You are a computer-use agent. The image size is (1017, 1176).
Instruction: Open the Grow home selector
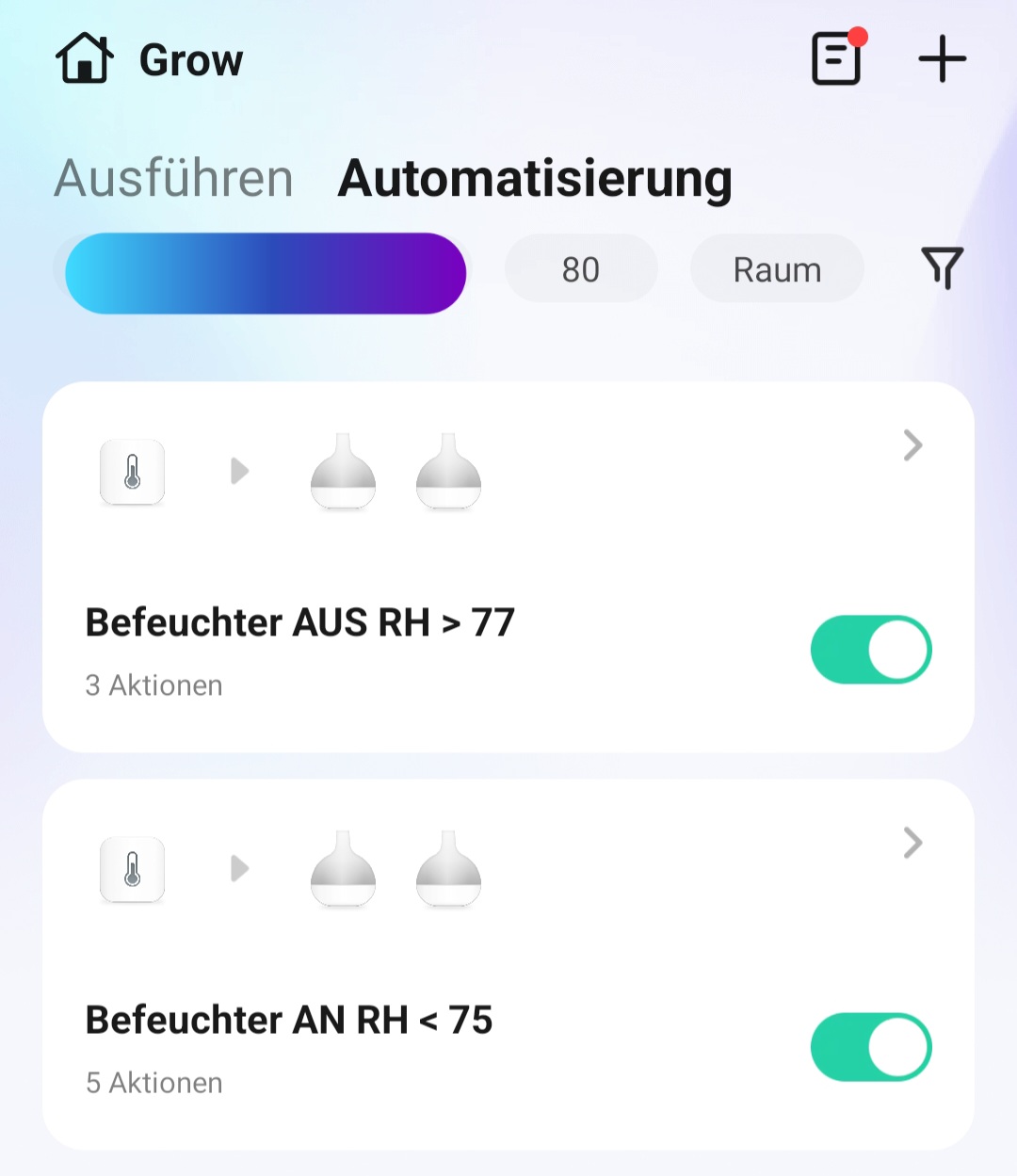[x=151, y=59]
